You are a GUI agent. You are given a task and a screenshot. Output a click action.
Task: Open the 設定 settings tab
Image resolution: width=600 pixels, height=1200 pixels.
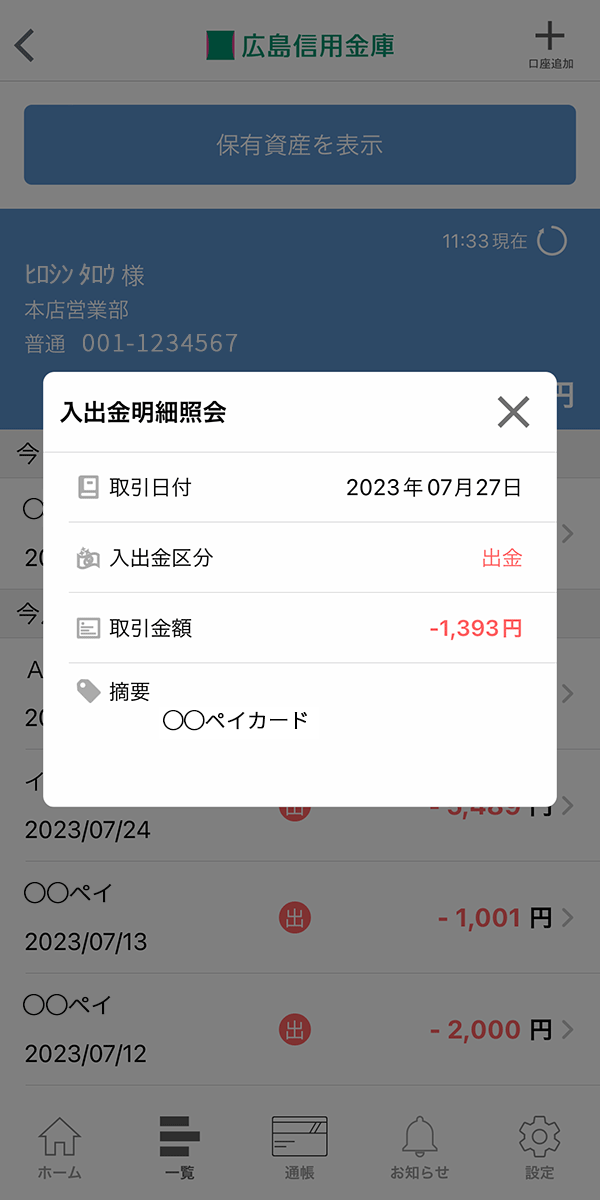tap(540, 1148)
